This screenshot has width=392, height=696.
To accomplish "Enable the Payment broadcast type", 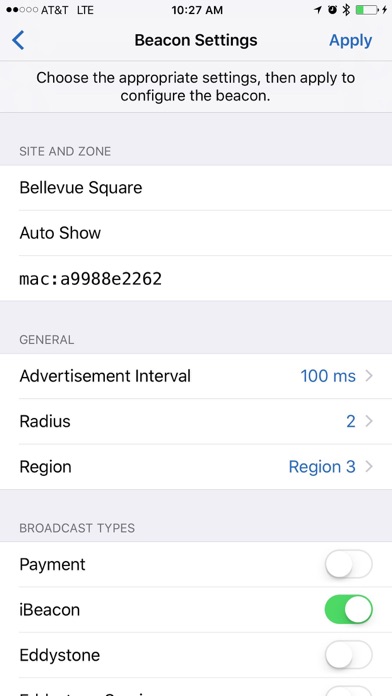I will (348, 564).
